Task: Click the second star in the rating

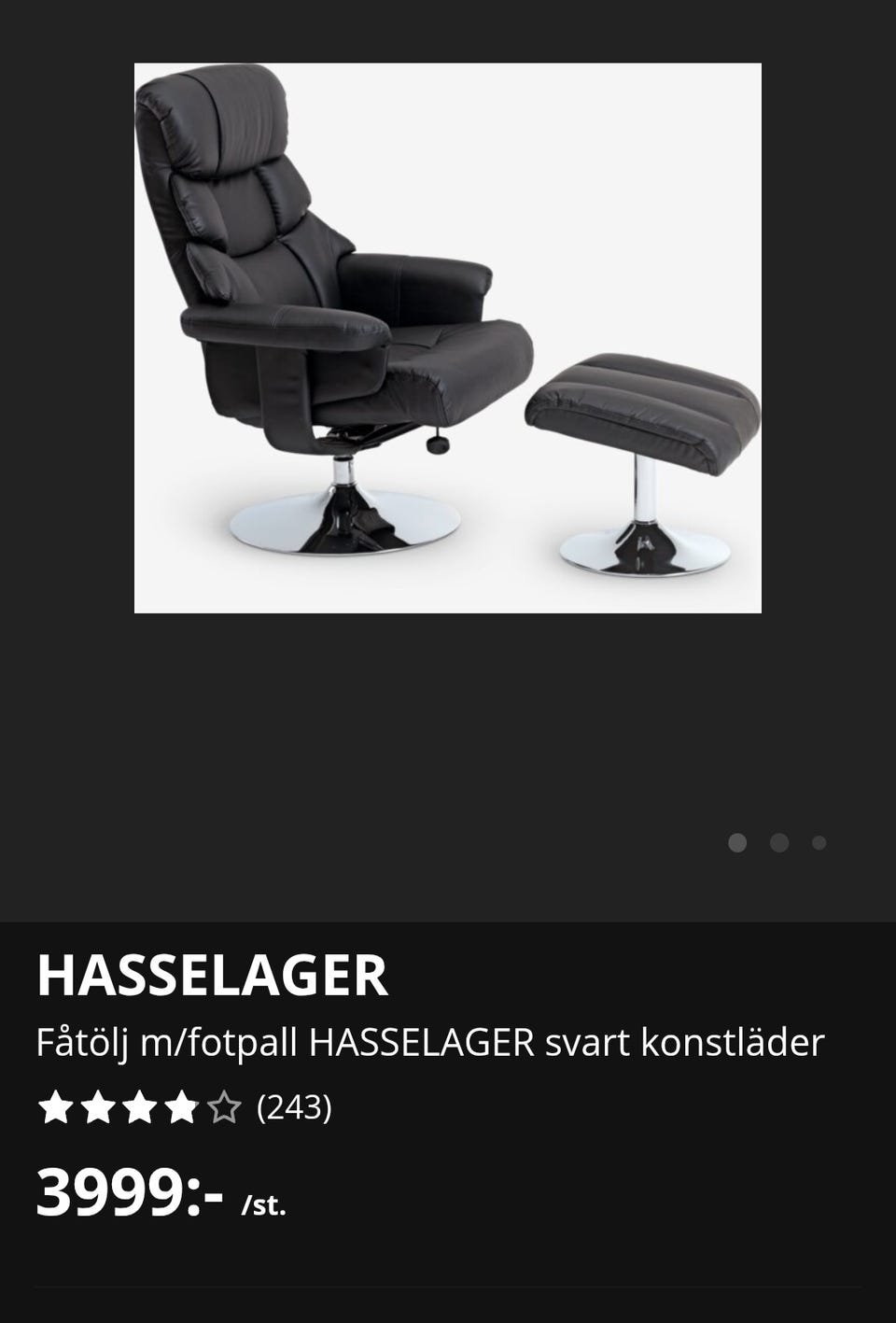Action: 96,1109
